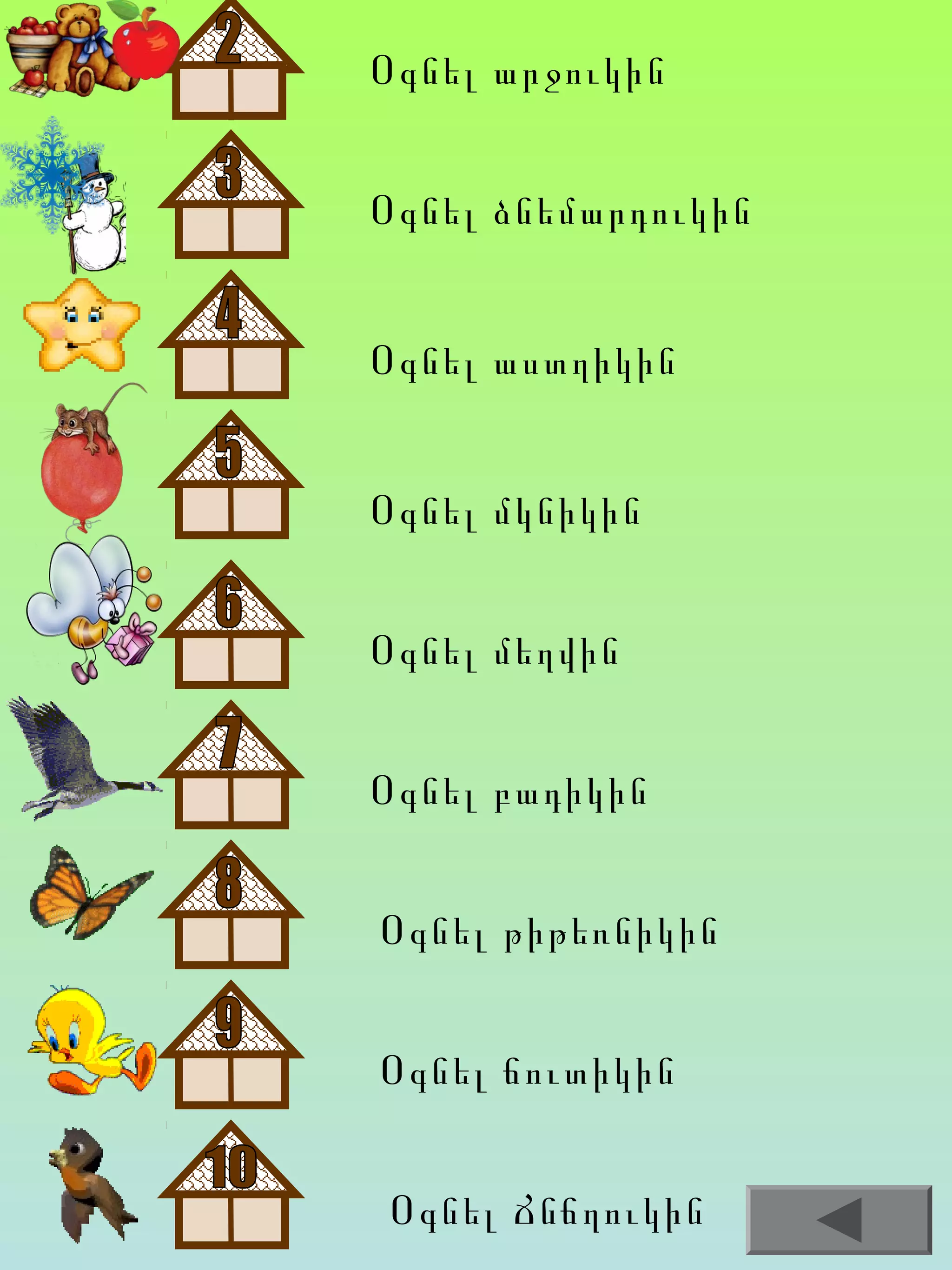Go back with the gray arrow button
This screenshot has width=952, height=1270.
pyautogui.click(x=839, y=1219)
